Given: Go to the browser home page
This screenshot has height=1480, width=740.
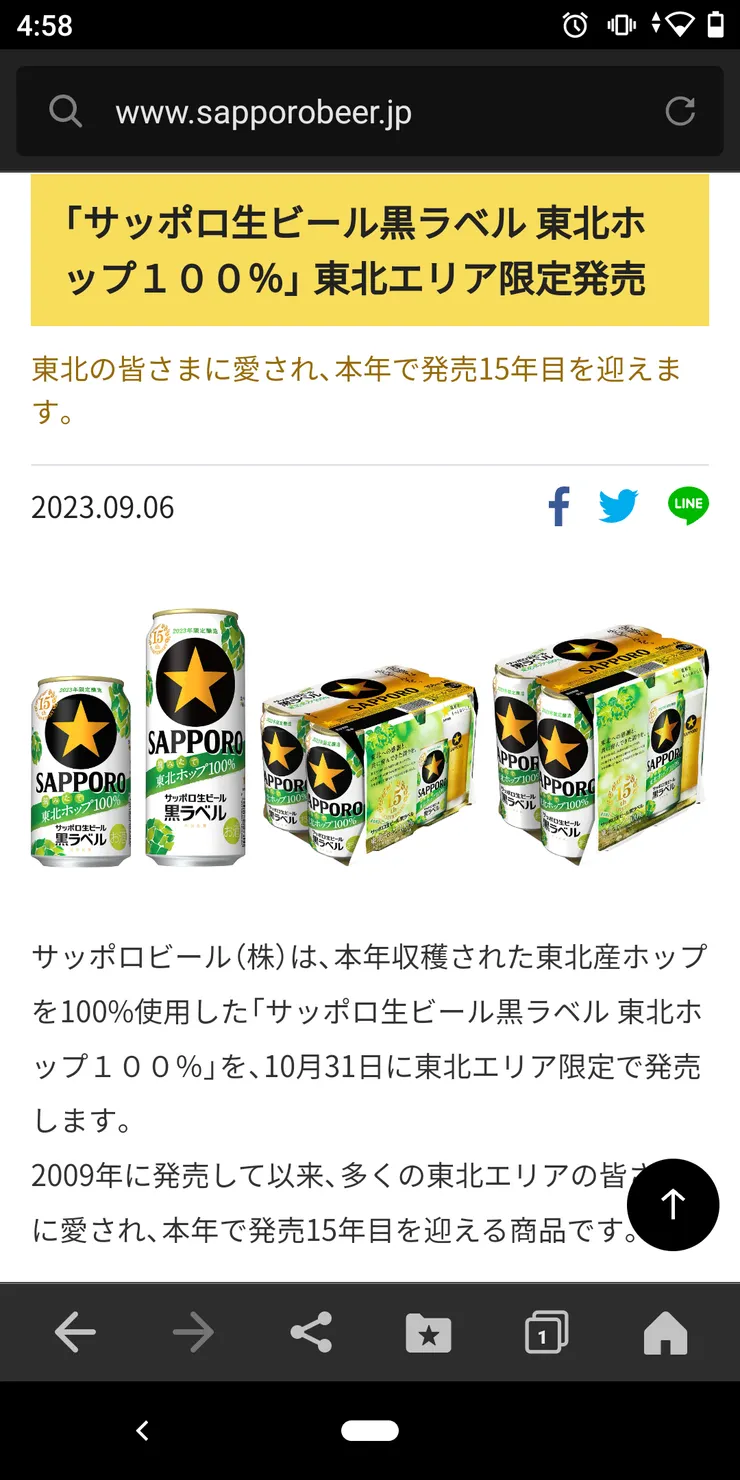Looking at the screenshot, I should (665, 1333).
